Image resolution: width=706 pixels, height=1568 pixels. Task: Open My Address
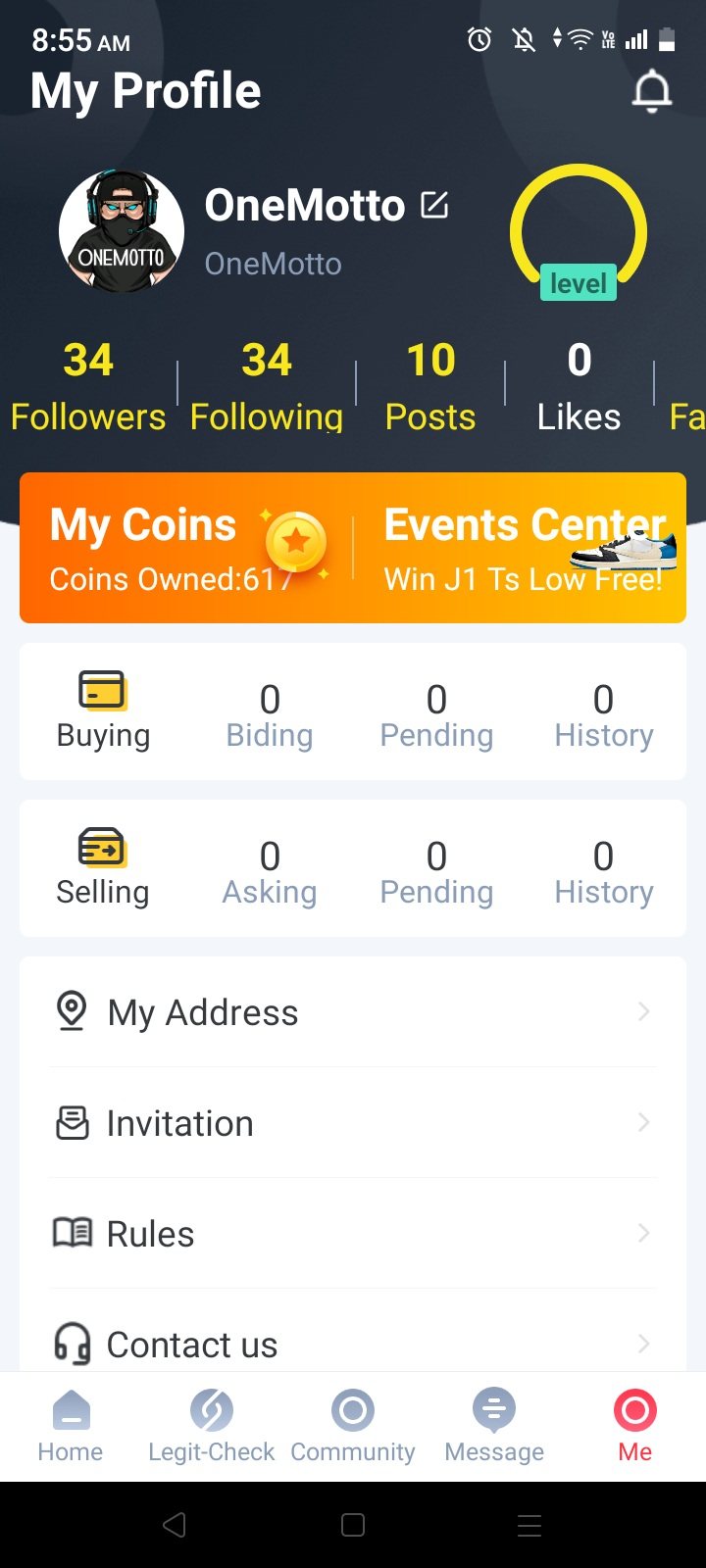click(353, 1012)
